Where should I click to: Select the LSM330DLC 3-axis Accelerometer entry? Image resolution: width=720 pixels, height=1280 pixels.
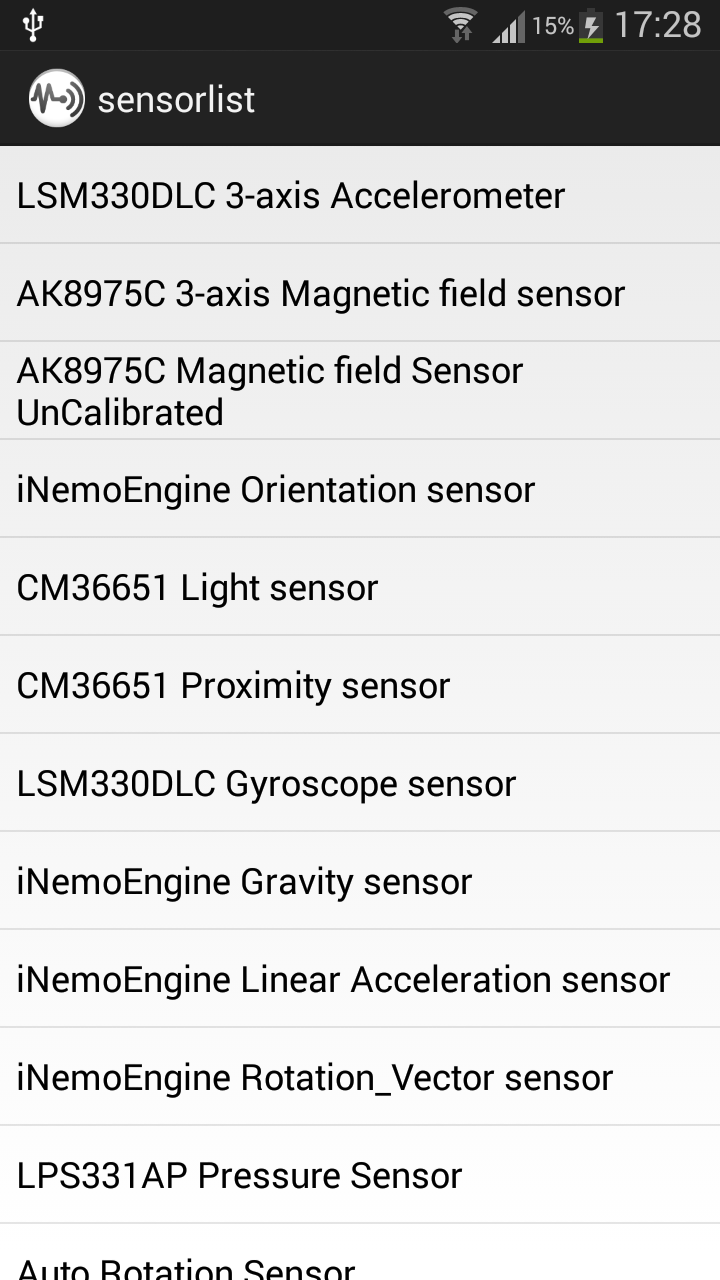pos(290,195)
